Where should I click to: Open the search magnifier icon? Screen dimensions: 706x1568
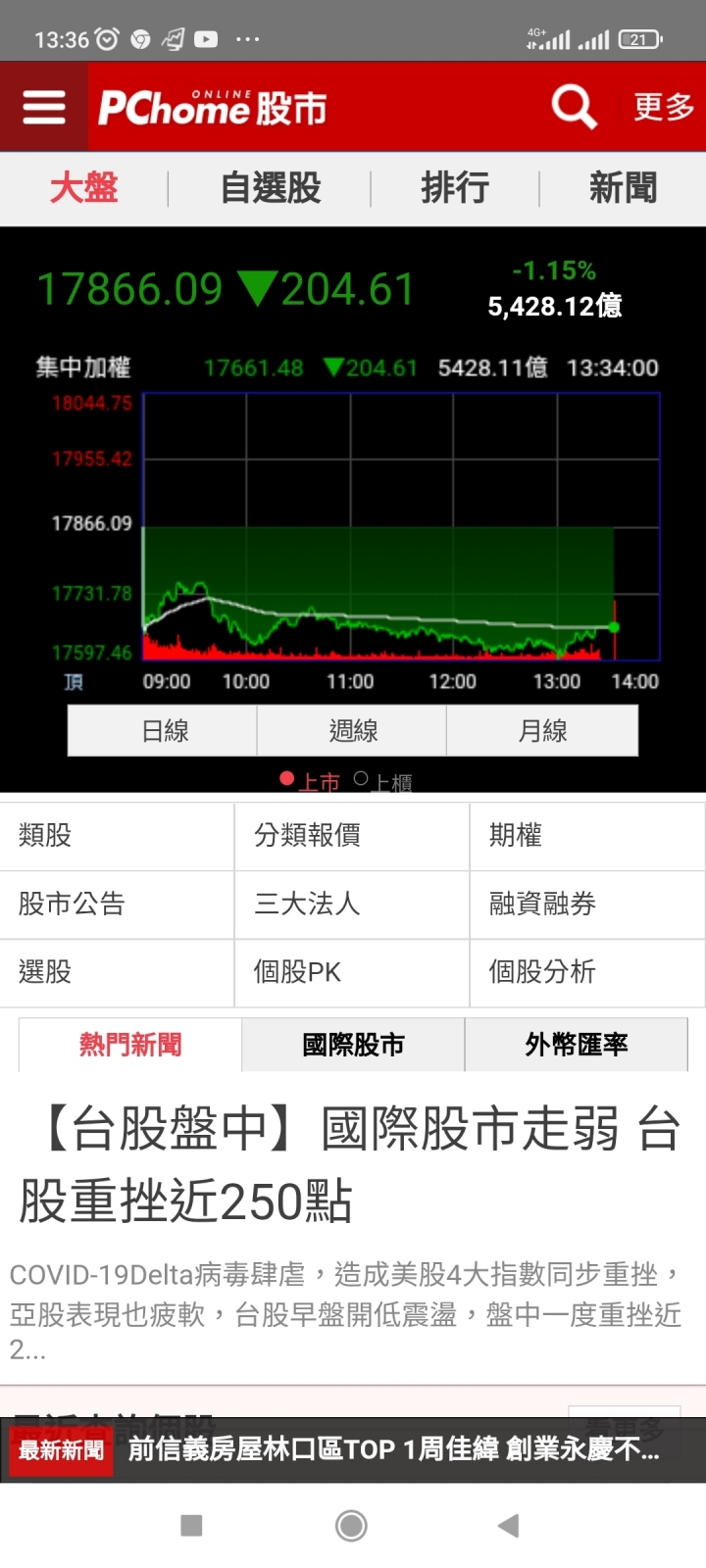(574, 106)
